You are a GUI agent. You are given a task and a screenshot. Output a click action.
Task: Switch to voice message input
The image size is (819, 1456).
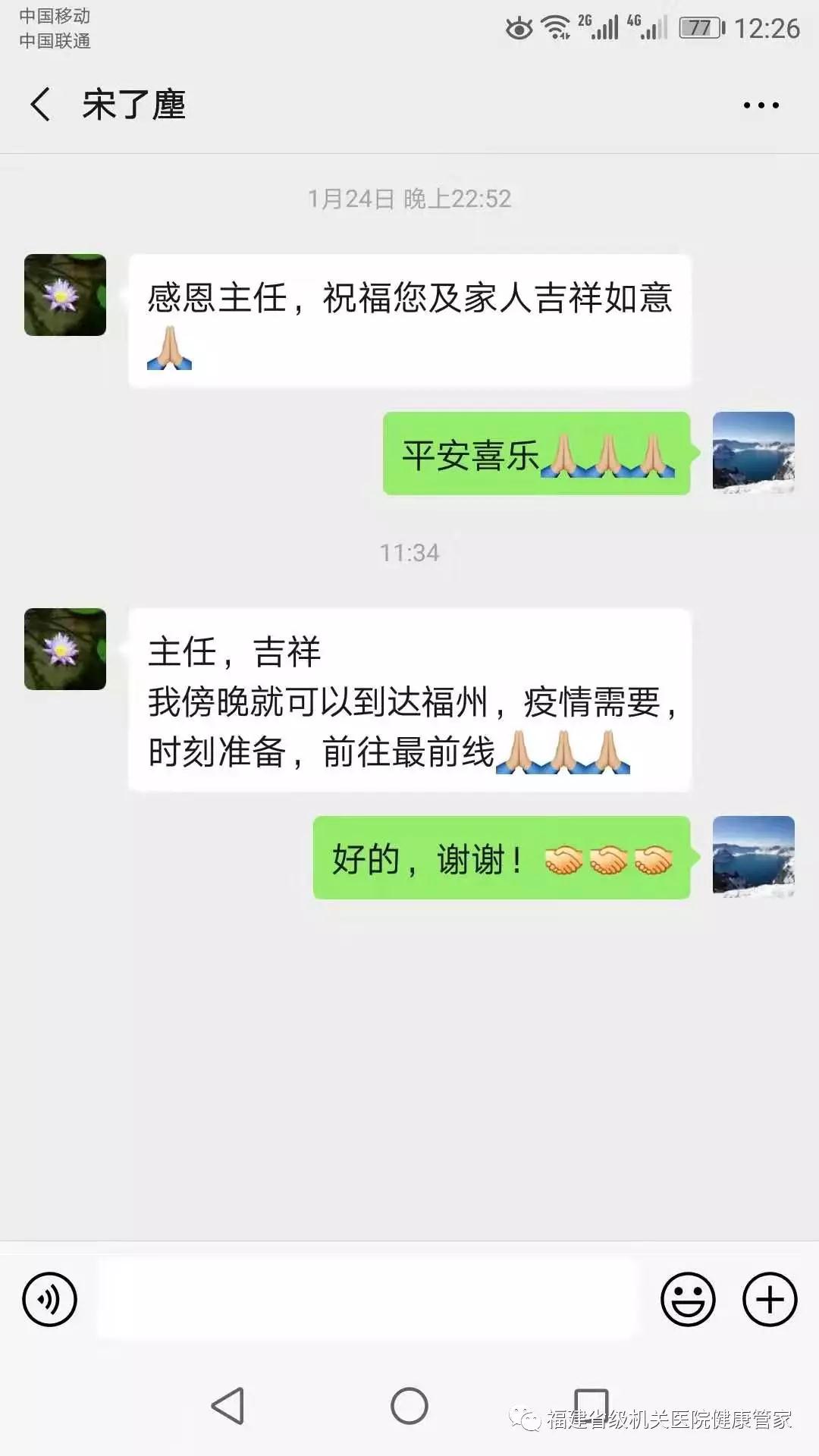pos(50,1299)
